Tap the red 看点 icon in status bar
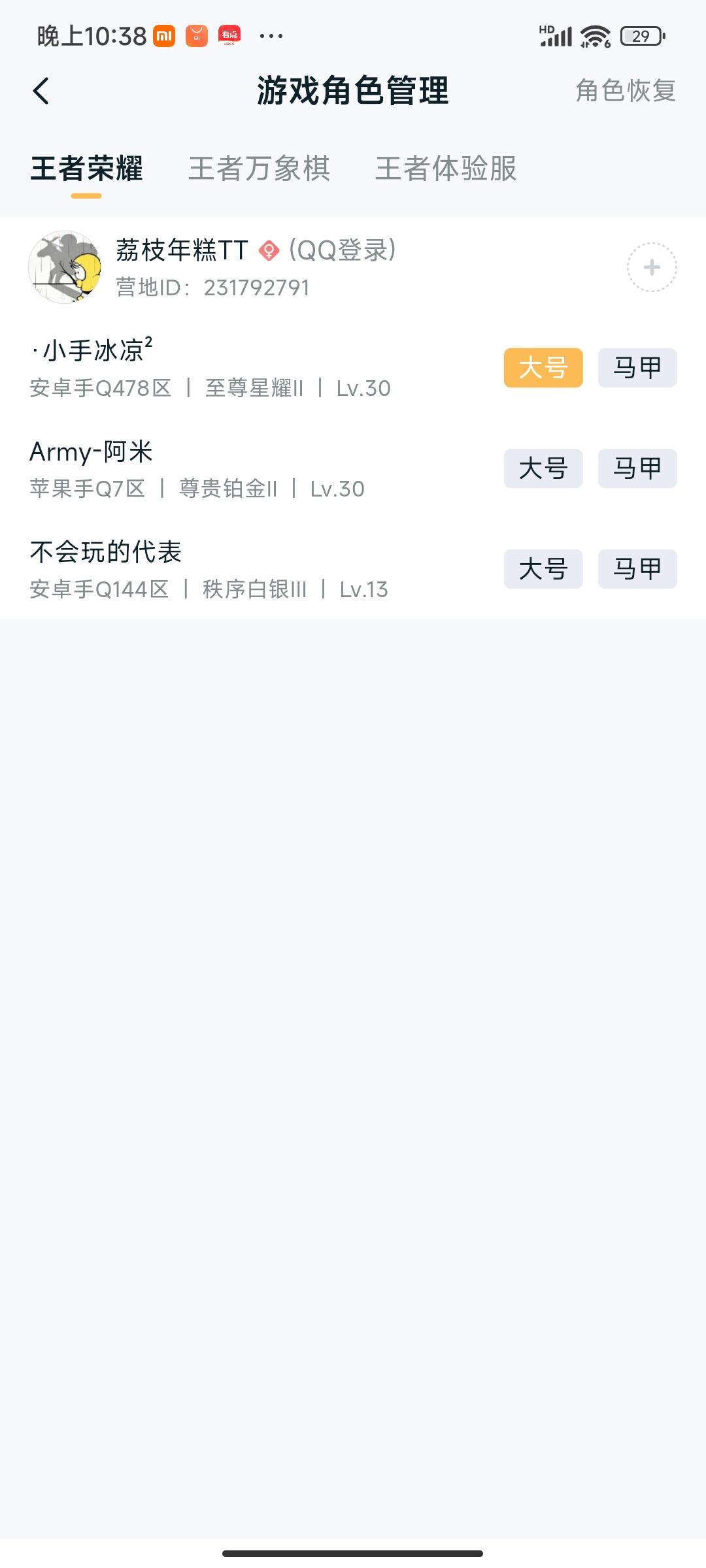The width and height of the screenshot is (706, 1568). pyautogui.click(x=229, y=34)
